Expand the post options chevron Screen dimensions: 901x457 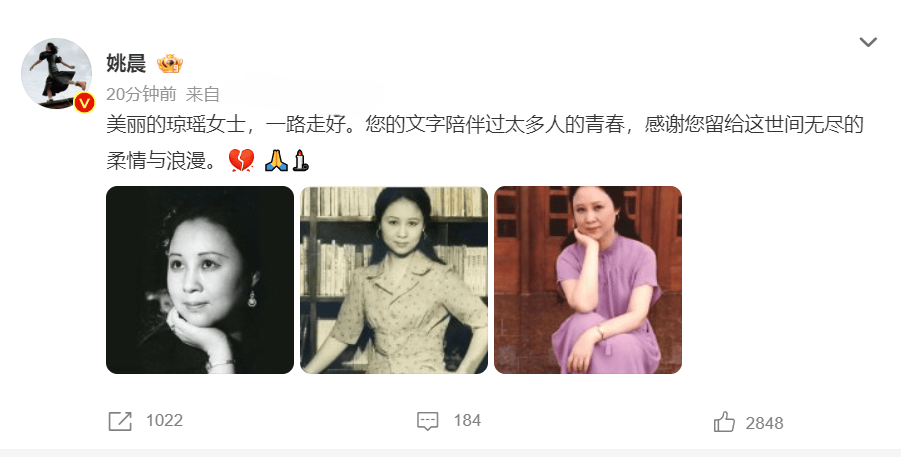[x=868, y=42]
